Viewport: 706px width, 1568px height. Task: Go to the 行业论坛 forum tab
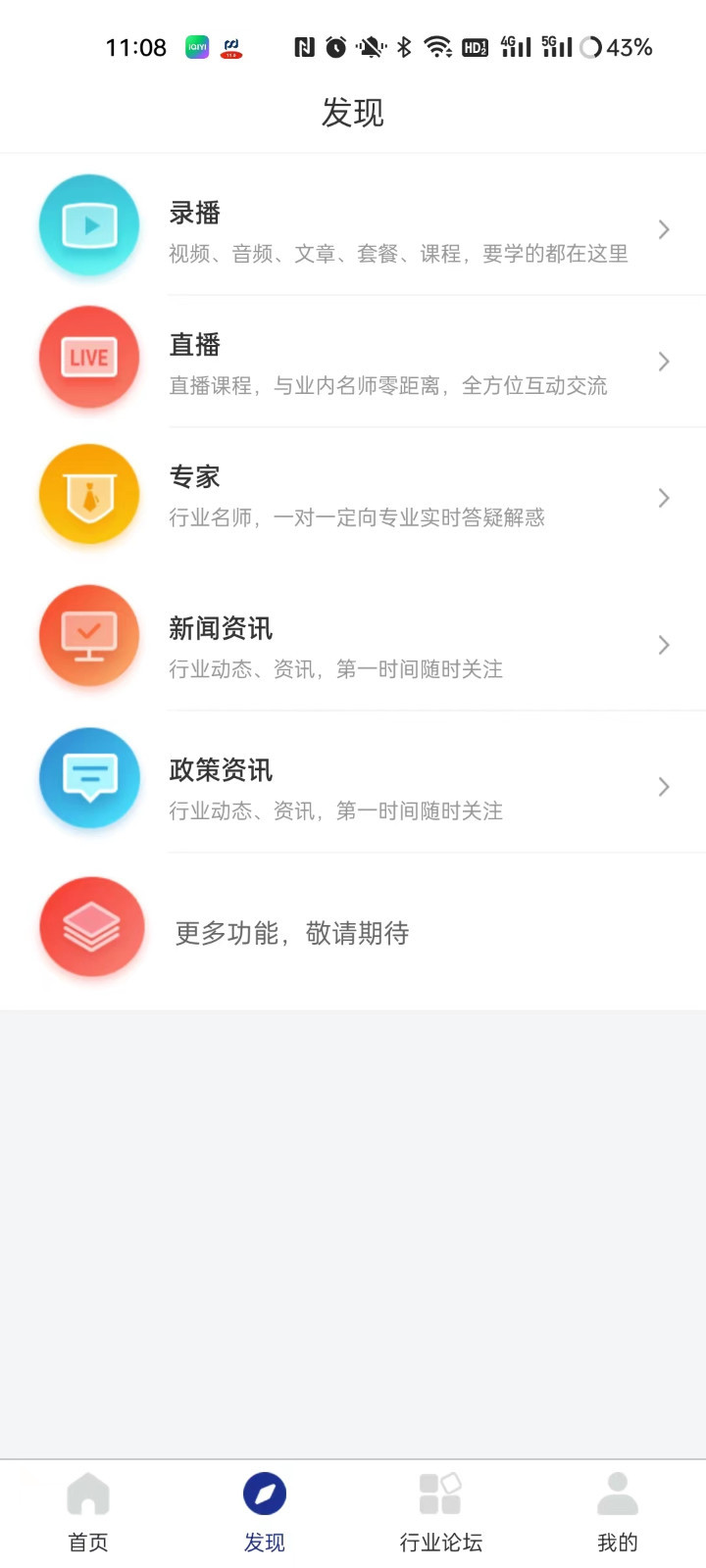coord(441,1513)
